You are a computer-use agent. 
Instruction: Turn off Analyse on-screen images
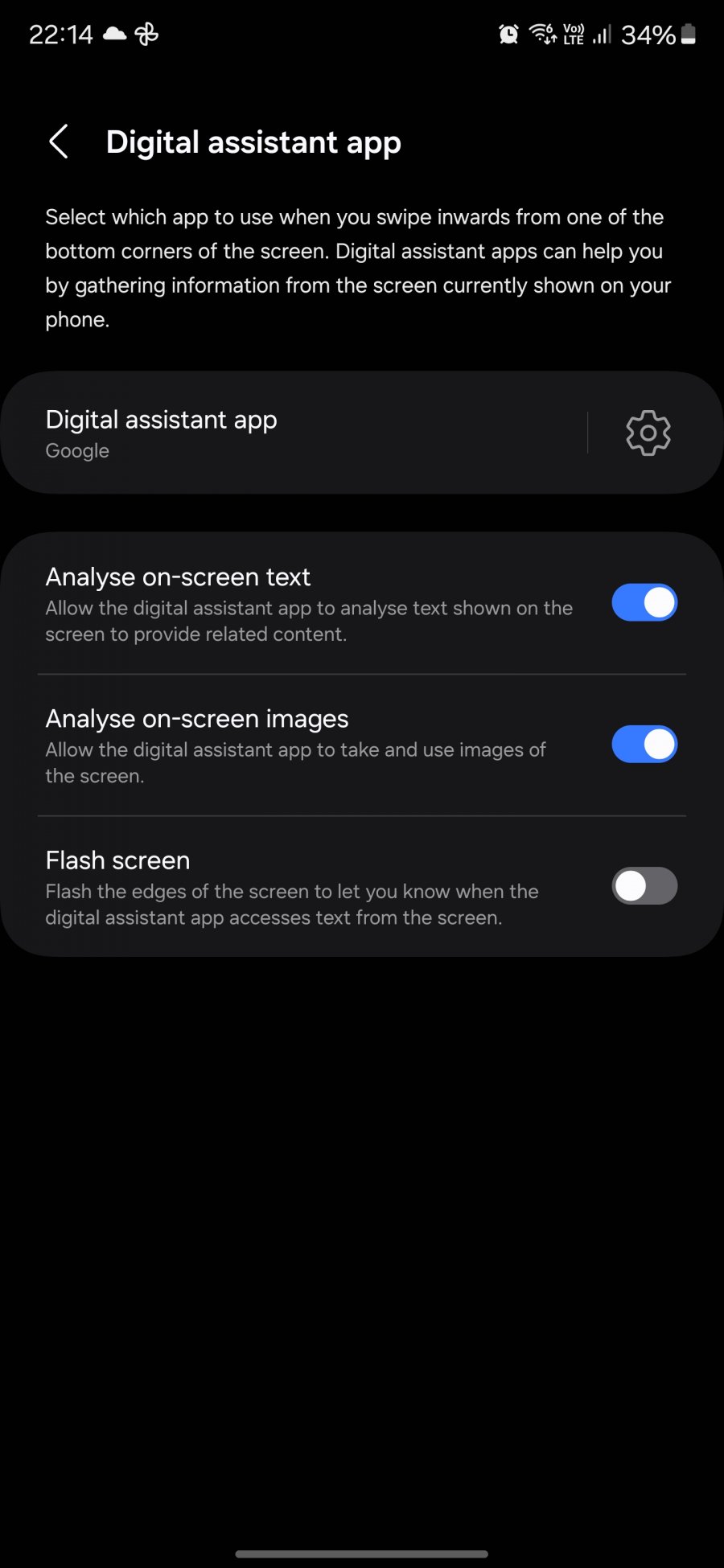[x=644, y=744]
